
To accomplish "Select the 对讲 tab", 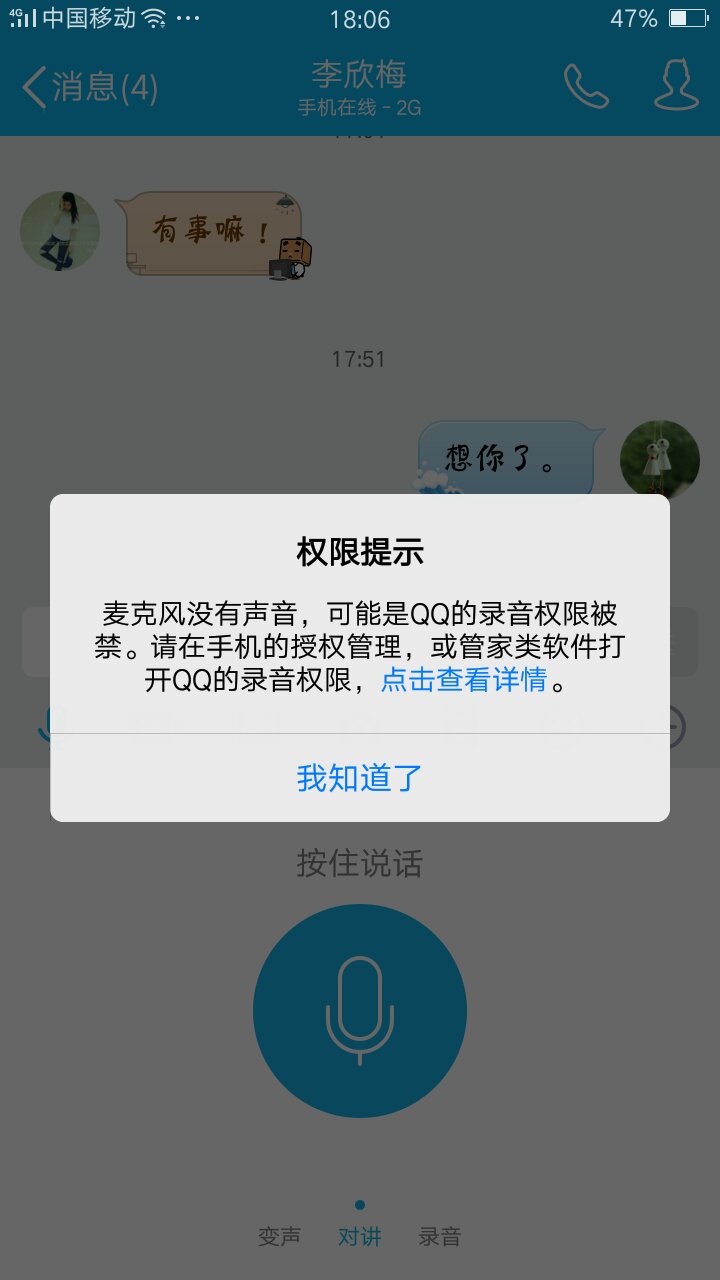I will tap(360, 1237).
